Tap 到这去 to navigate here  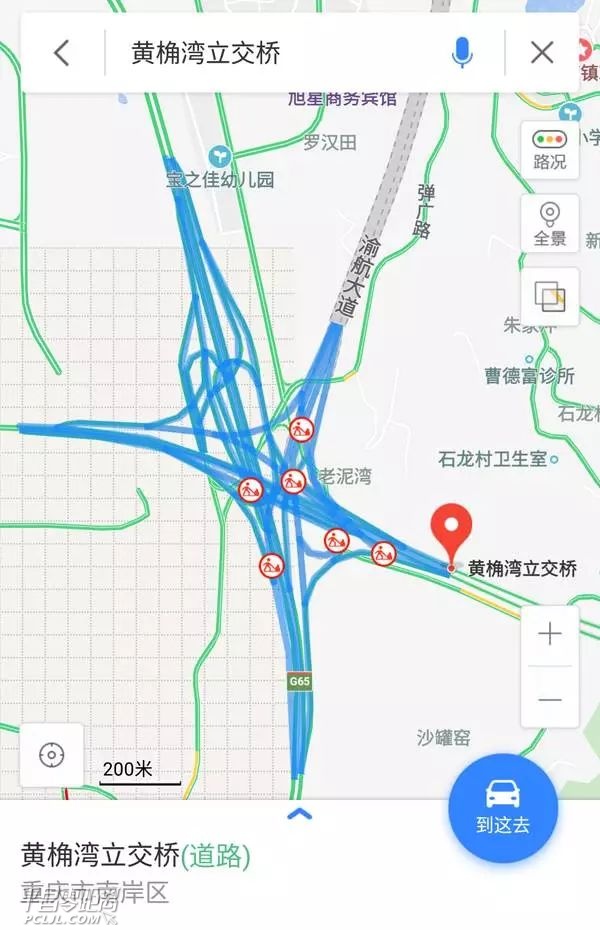502,808
